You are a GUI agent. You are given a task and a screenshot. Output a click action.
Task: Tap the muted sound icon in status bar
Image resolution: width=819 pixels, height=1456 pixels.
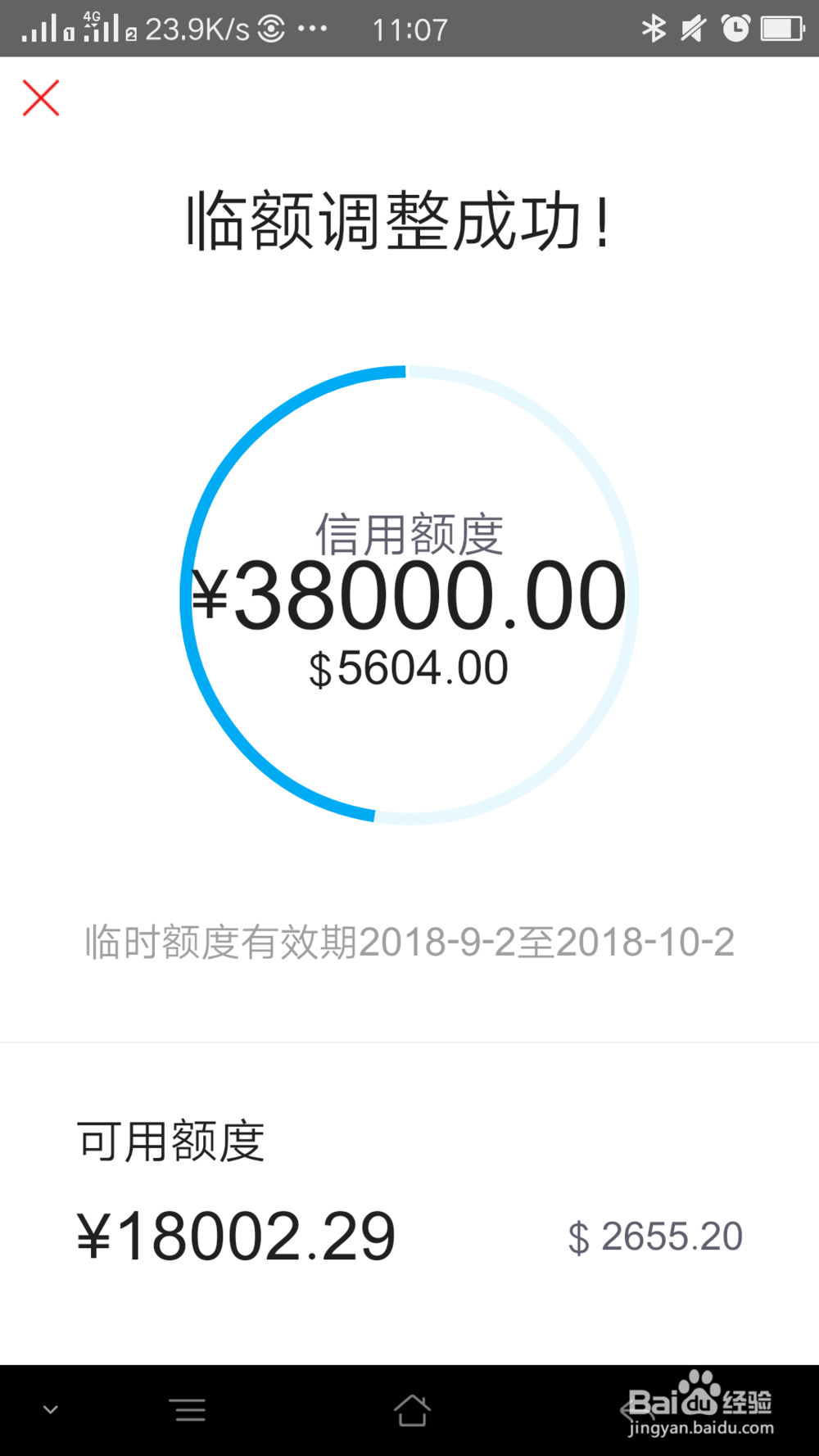point(693,27)
